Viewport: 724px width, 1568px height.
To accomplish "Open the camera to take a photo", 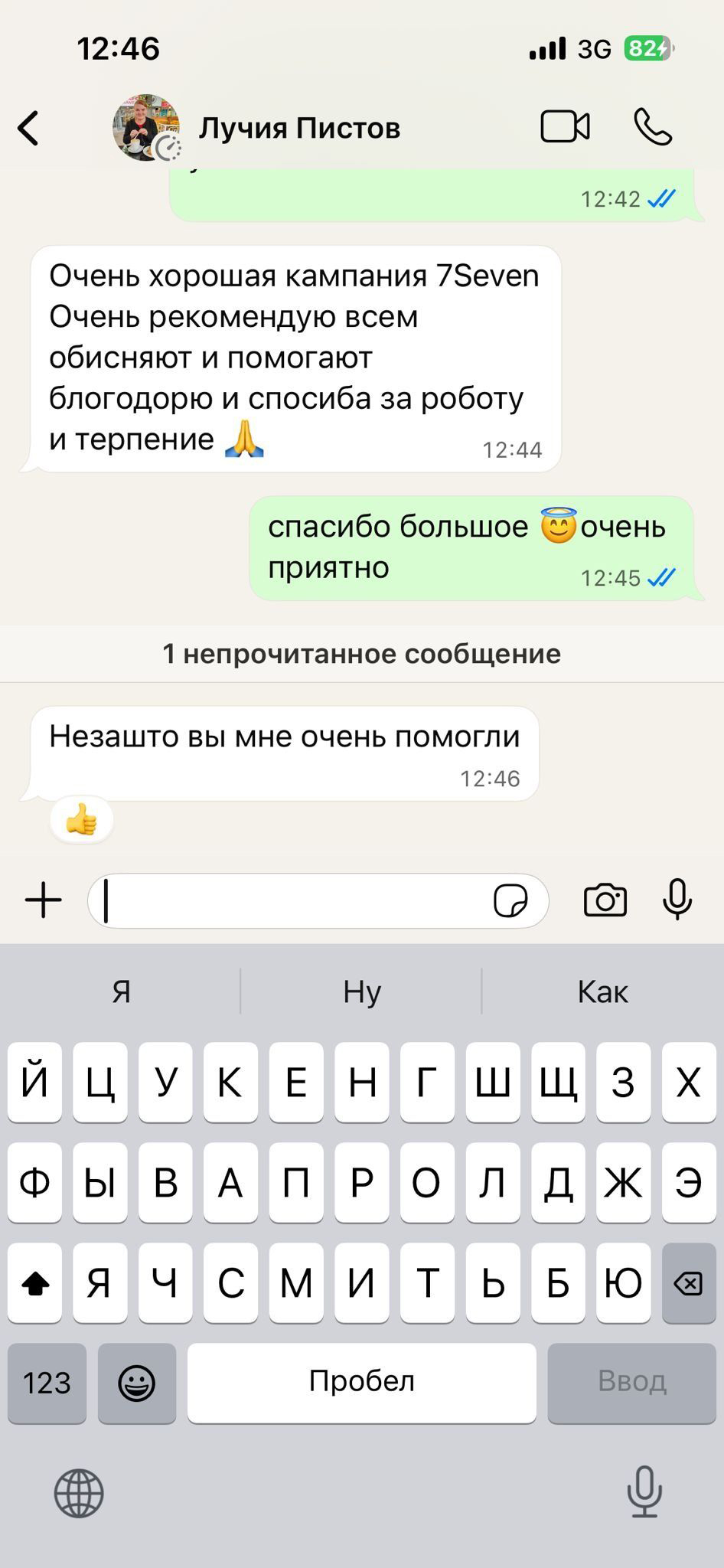I will click(605, 900).
